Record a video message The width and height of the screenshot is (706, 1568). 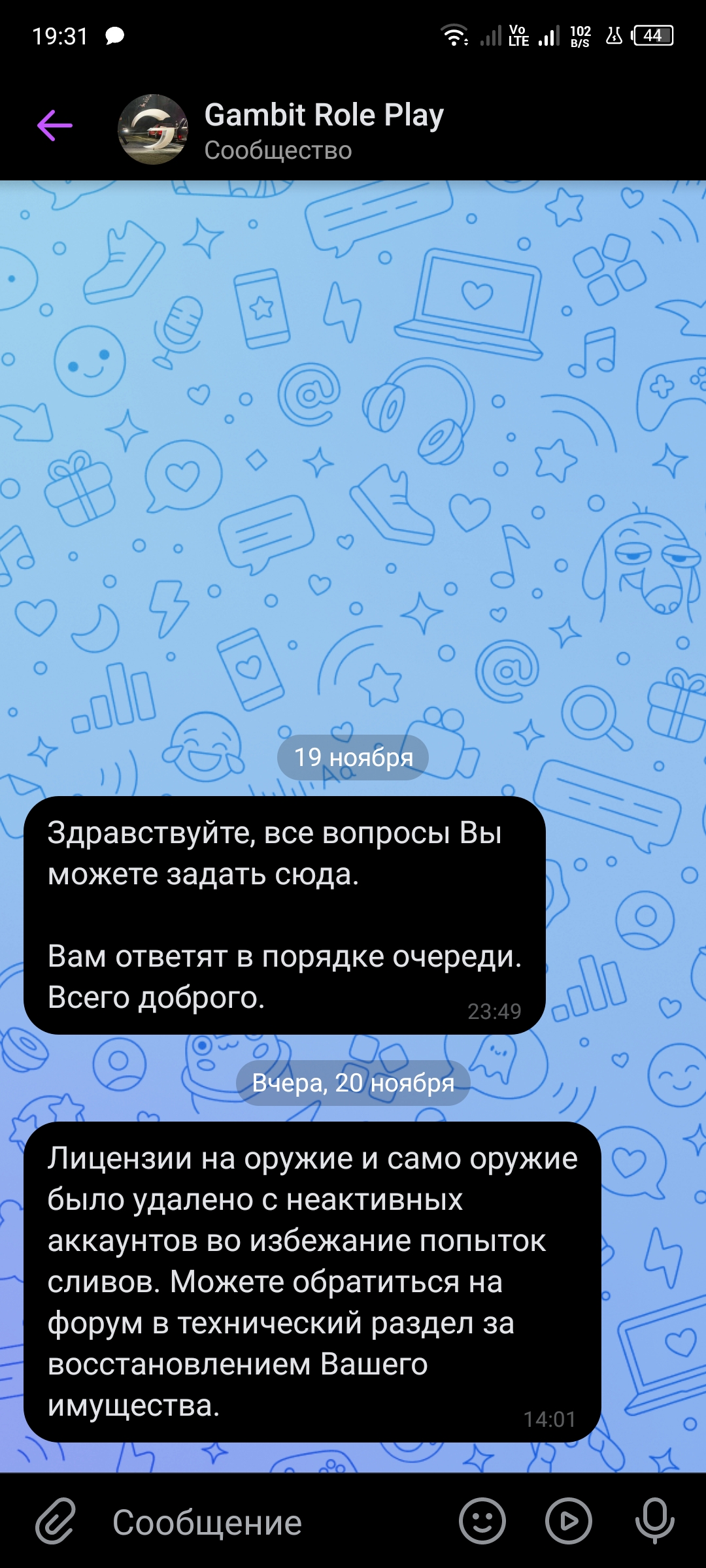pyautogui.click(x=568, y=1521)
